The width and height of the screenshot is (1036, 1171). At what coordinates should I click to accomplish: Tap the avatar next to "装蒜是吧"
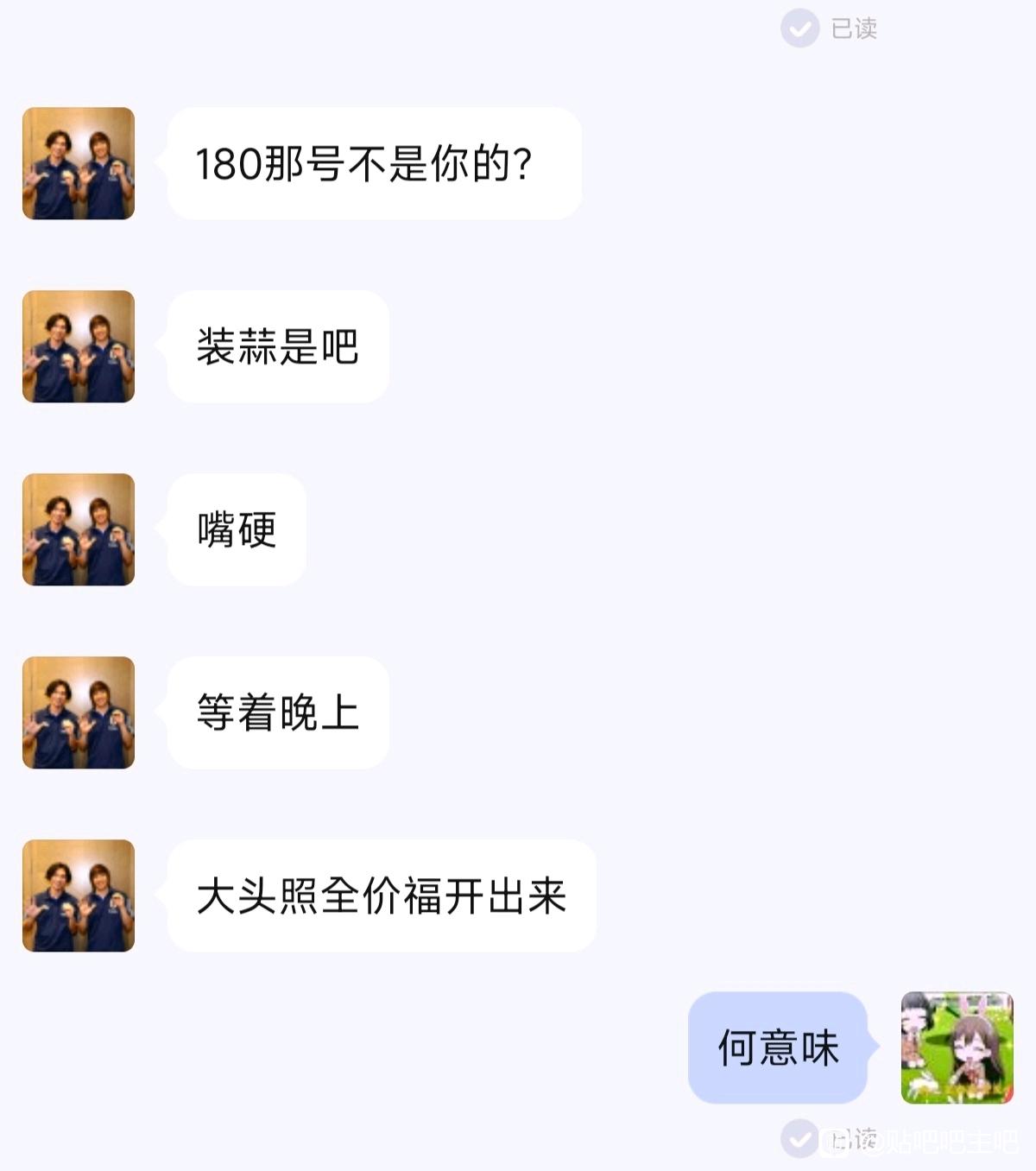tap(79, 346)
